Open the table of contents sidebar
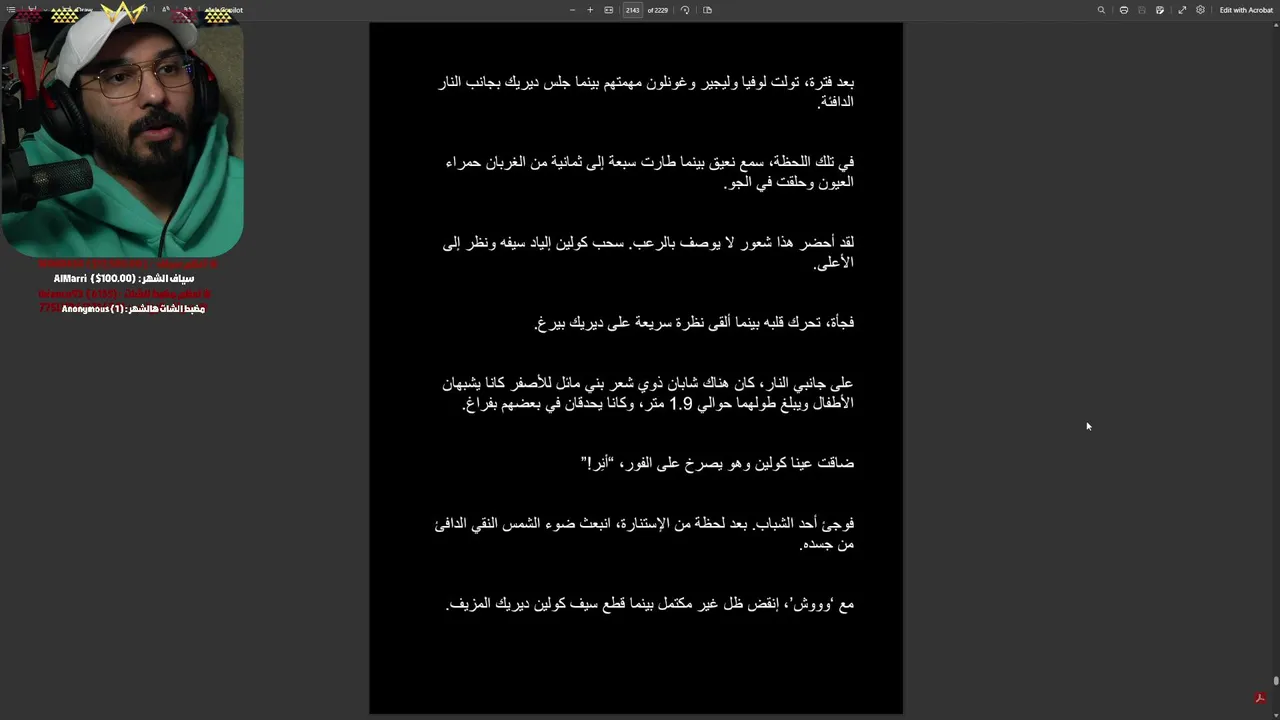 (x=11, y=10)
